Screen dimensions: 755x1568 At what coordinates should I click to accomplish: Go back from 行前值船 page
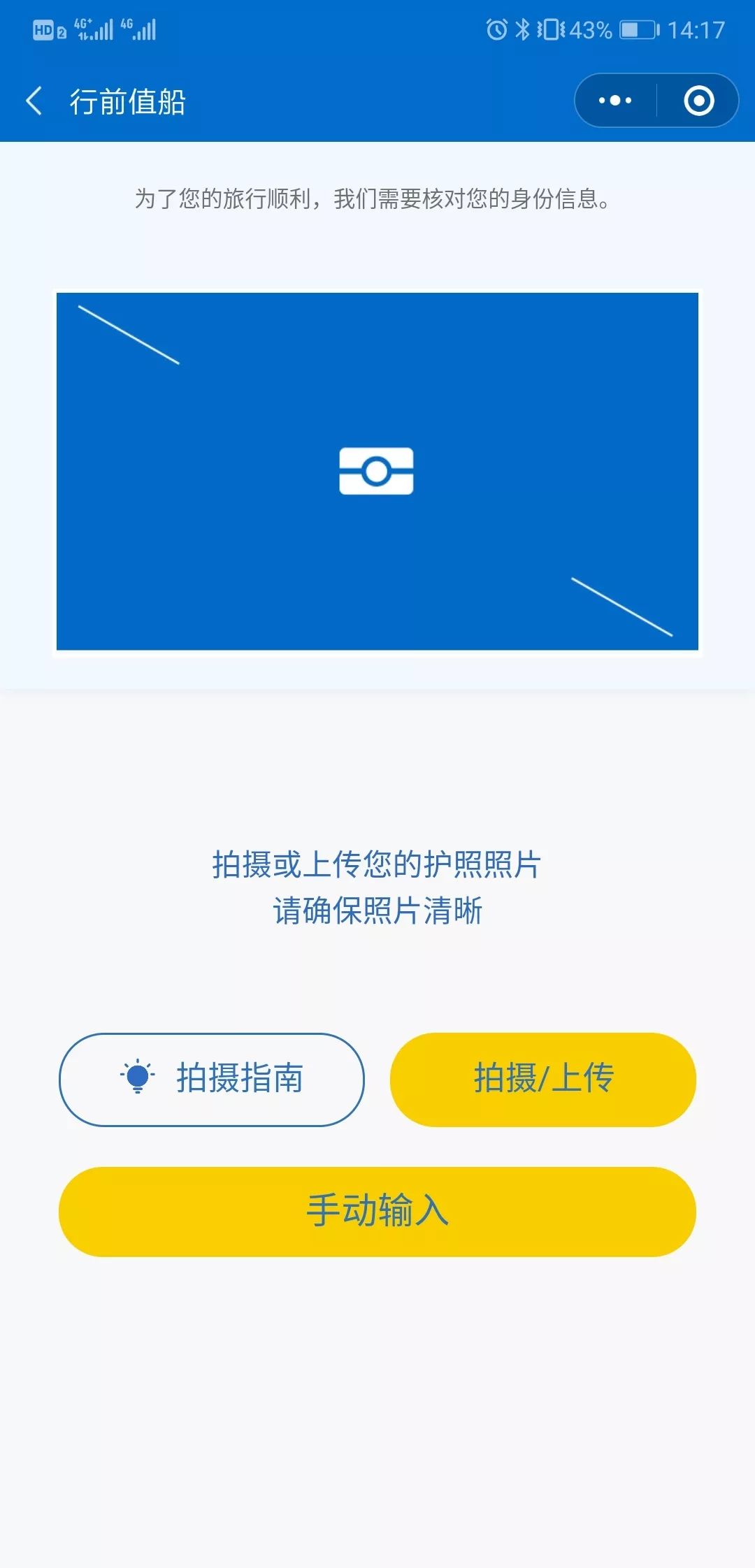[34, 101]
